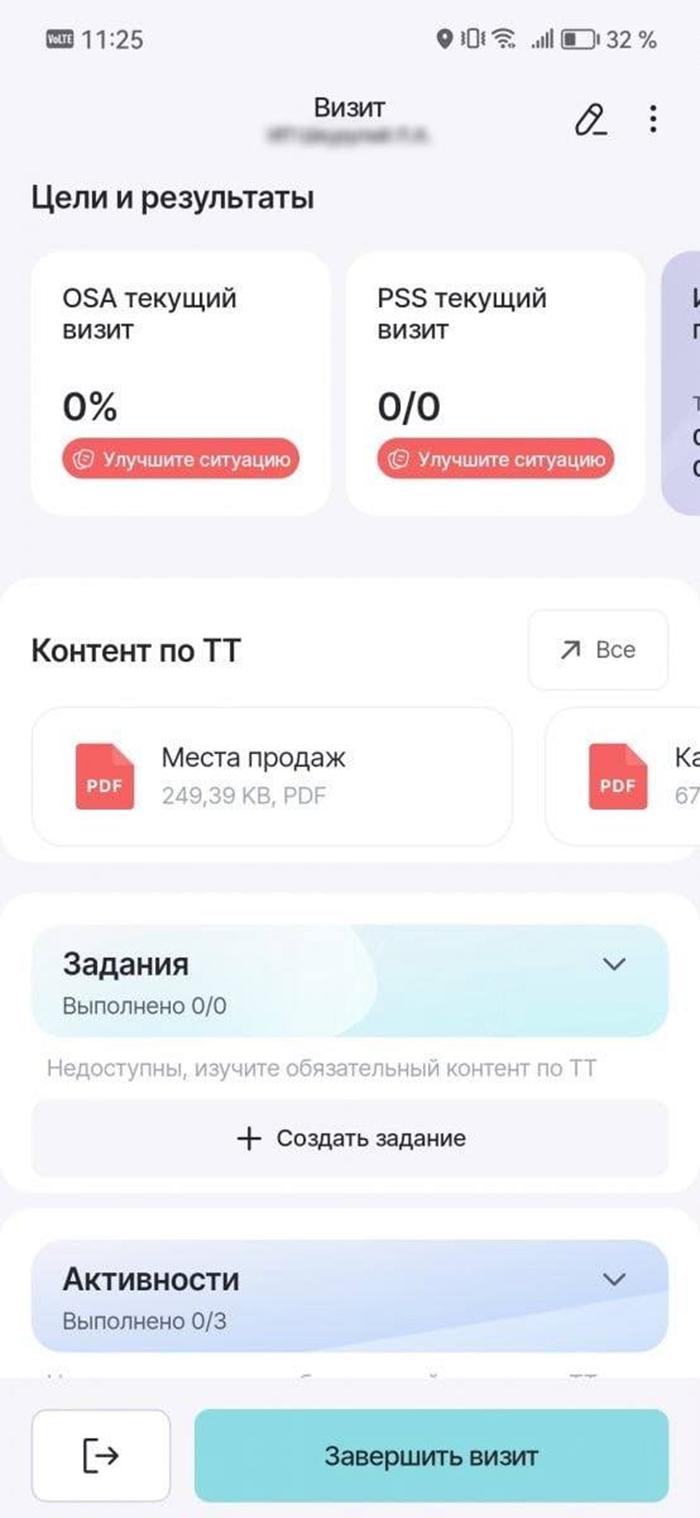Viewport: 700px width, 1518px height.
Task: Show all content via Все button
Action: point(598,650)
